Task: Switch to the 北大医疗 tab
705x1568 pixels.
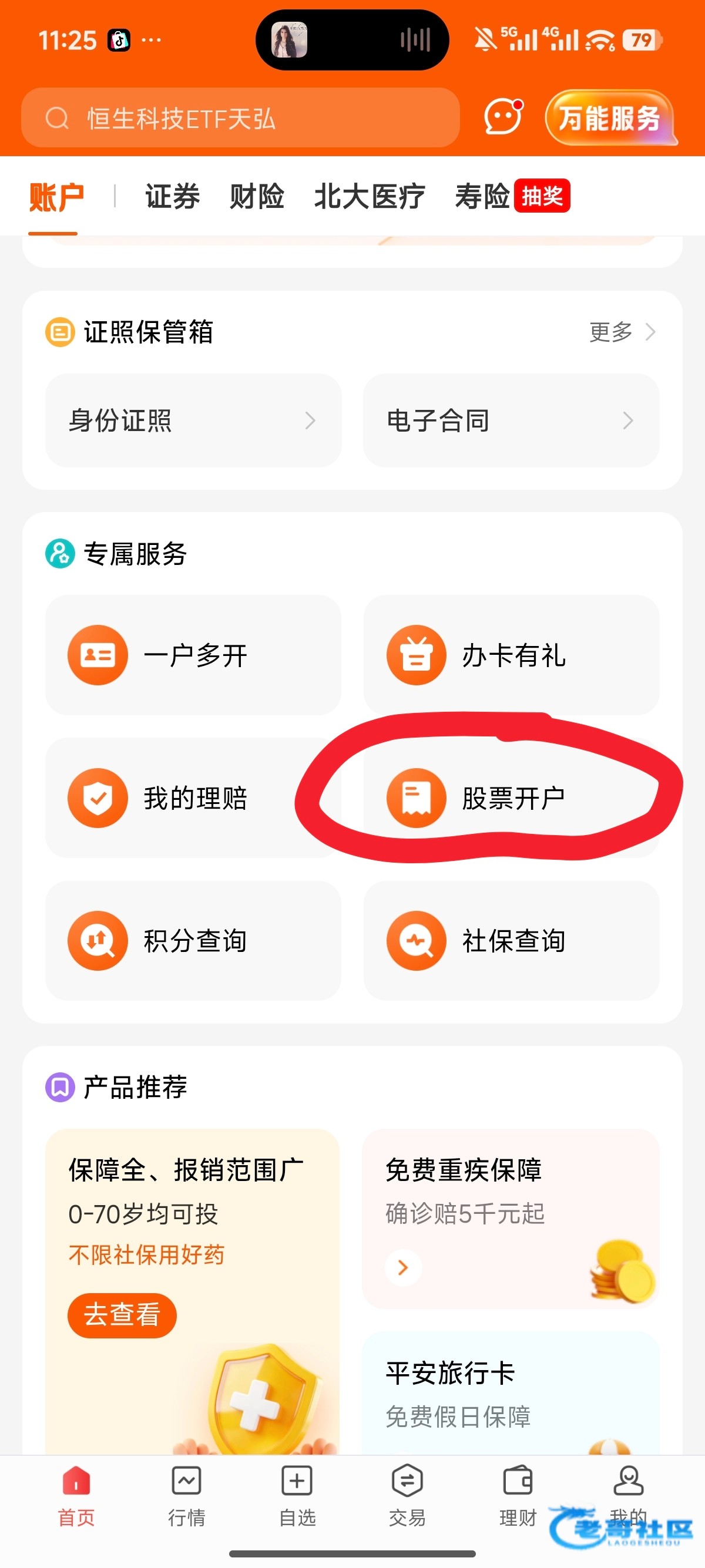Action: point(369,197)
